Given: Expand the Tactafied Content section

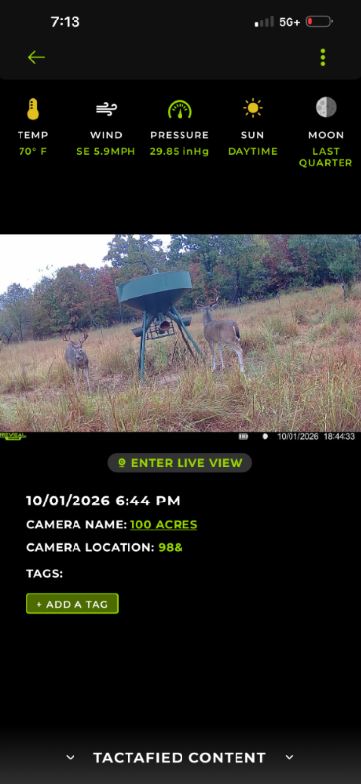Looking at the screenshot, I should pyautogui.click(x=180, y=758).
